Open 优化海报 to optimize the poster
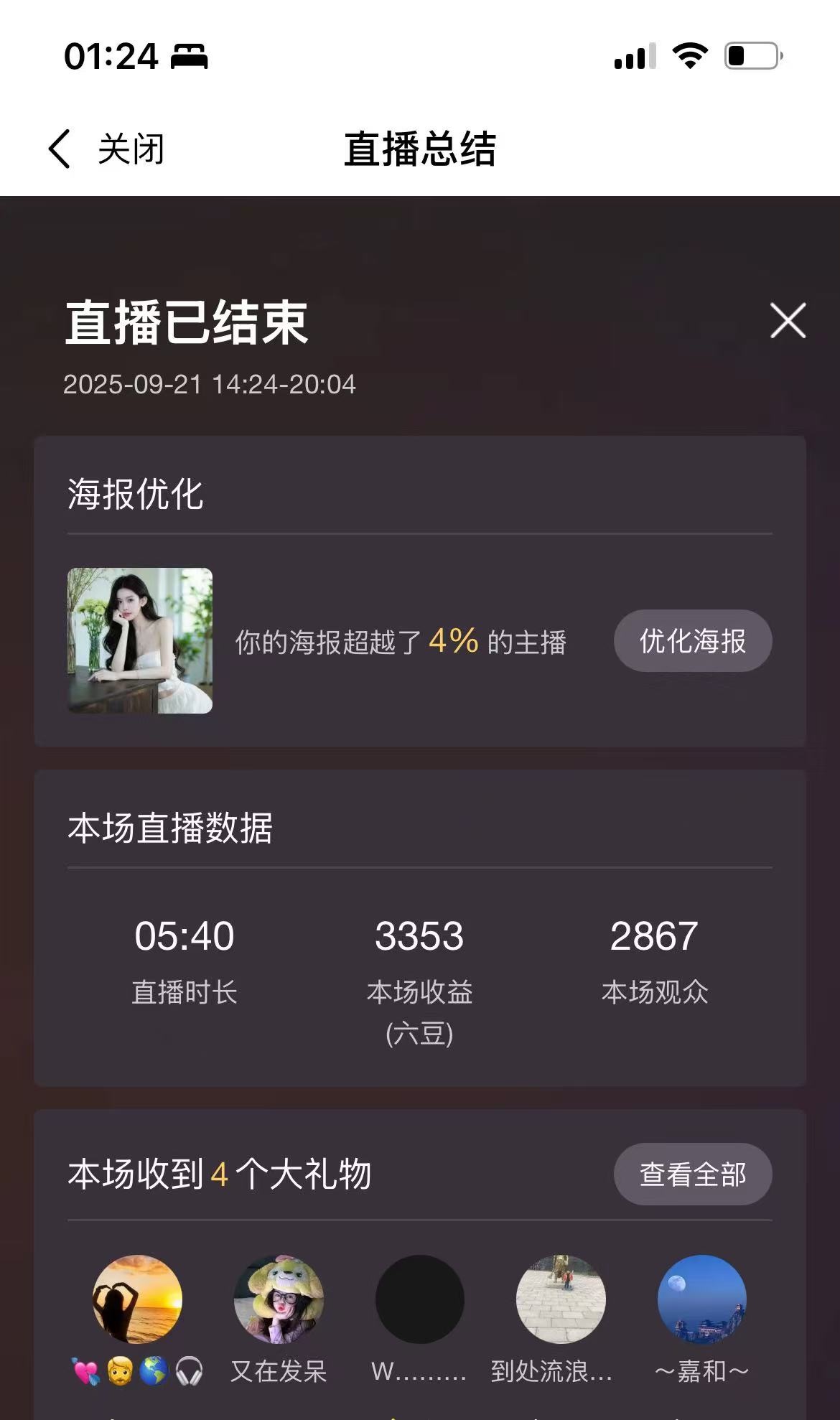Screen dimensions: 840x1420 tap(692, 641)
